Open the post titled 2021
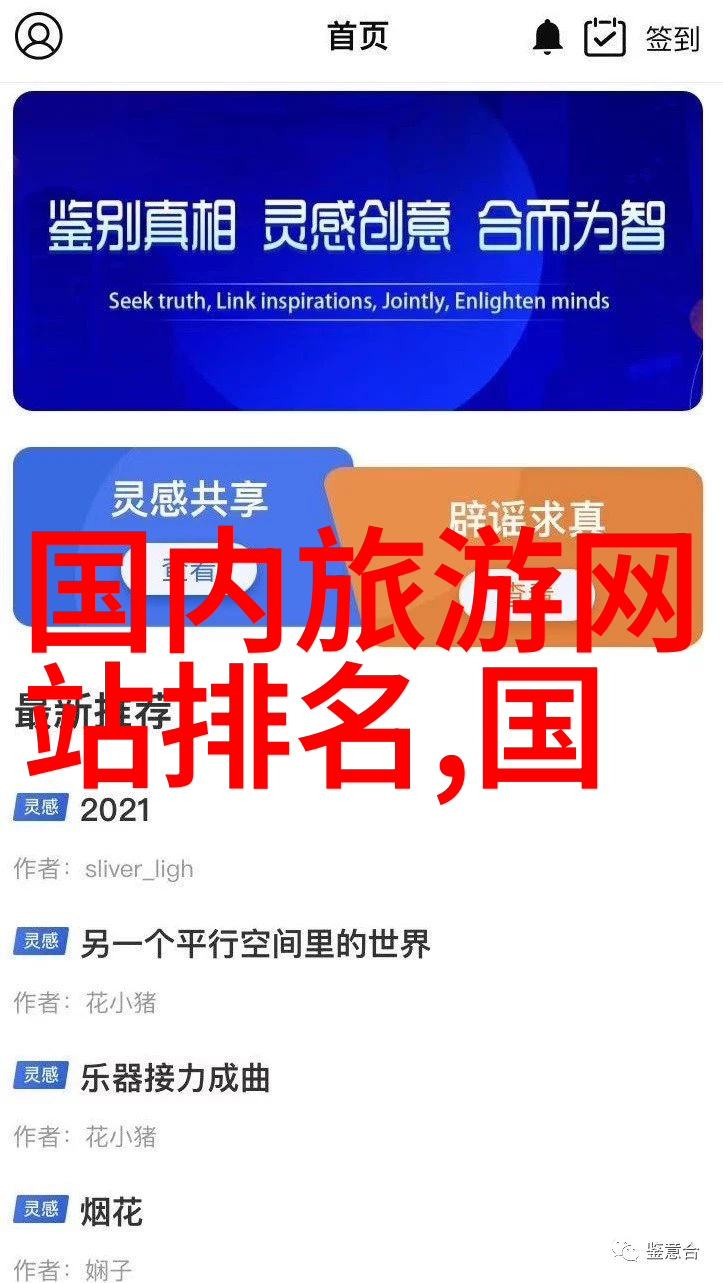723x1283 pixels. (x=115, y=810)
